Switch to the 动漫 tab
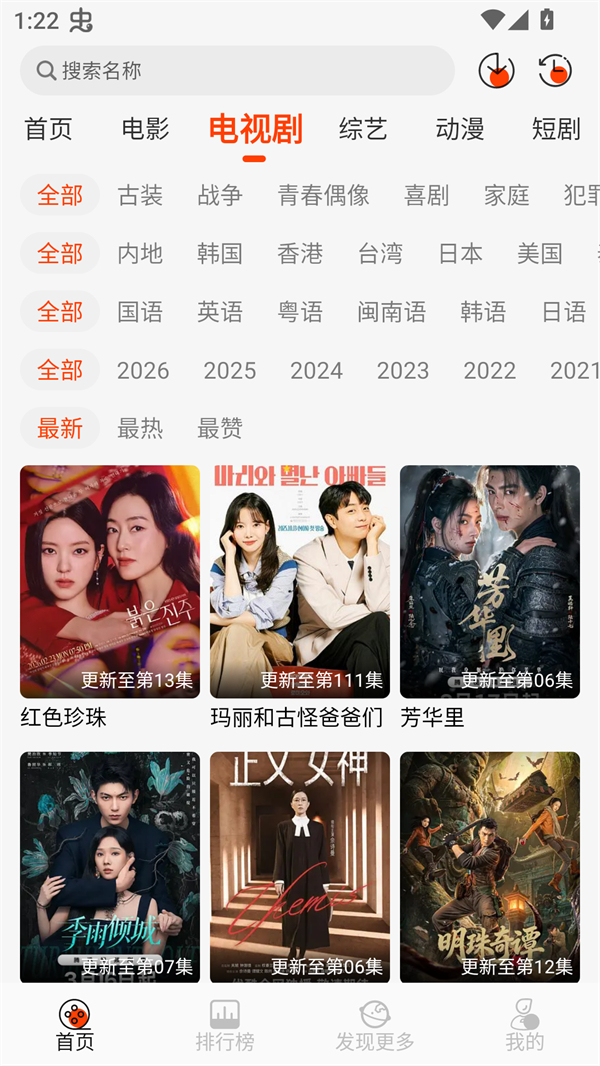This screenshot has width=600, height=1066. pyautogui.click(x=460, y=129)
